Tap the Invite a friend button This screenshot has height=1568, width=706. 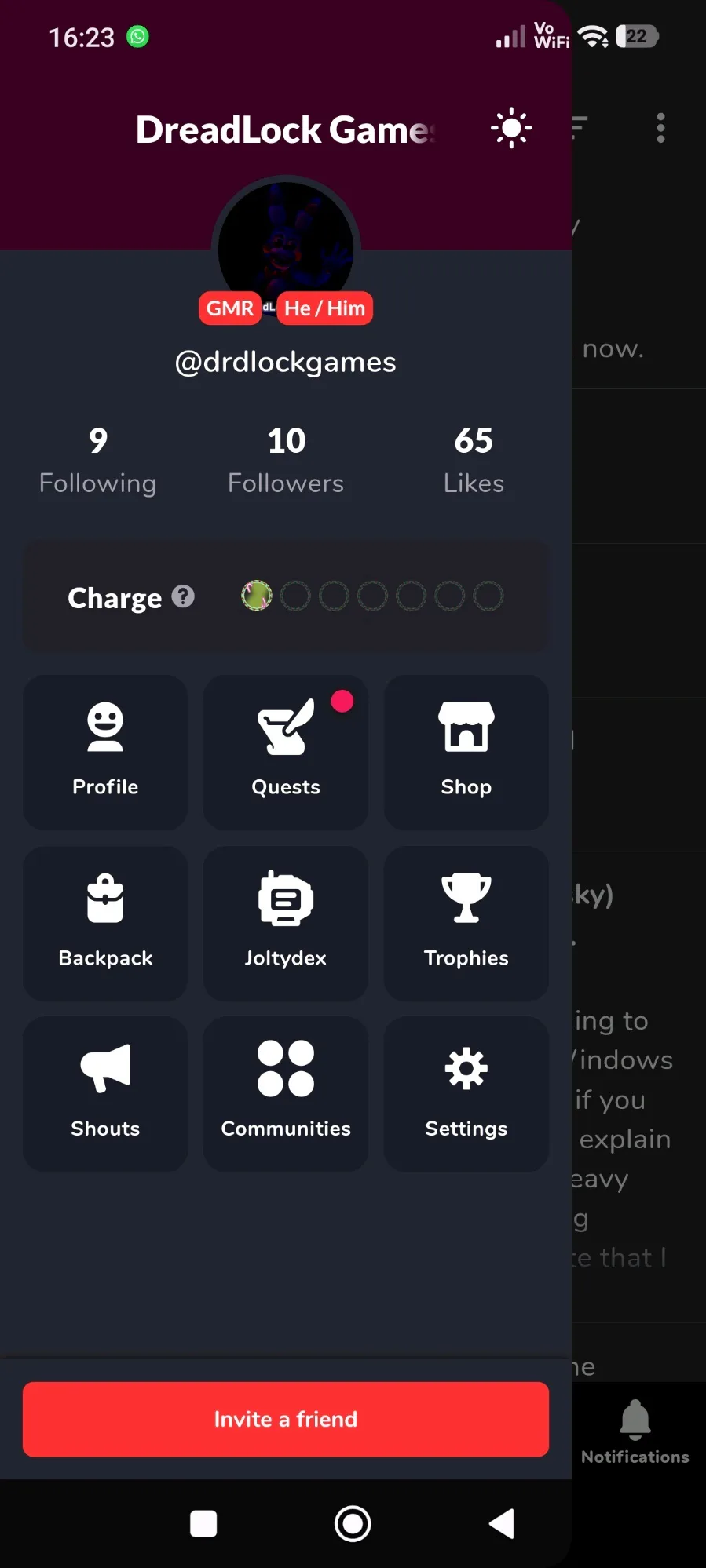(285, 1419)
